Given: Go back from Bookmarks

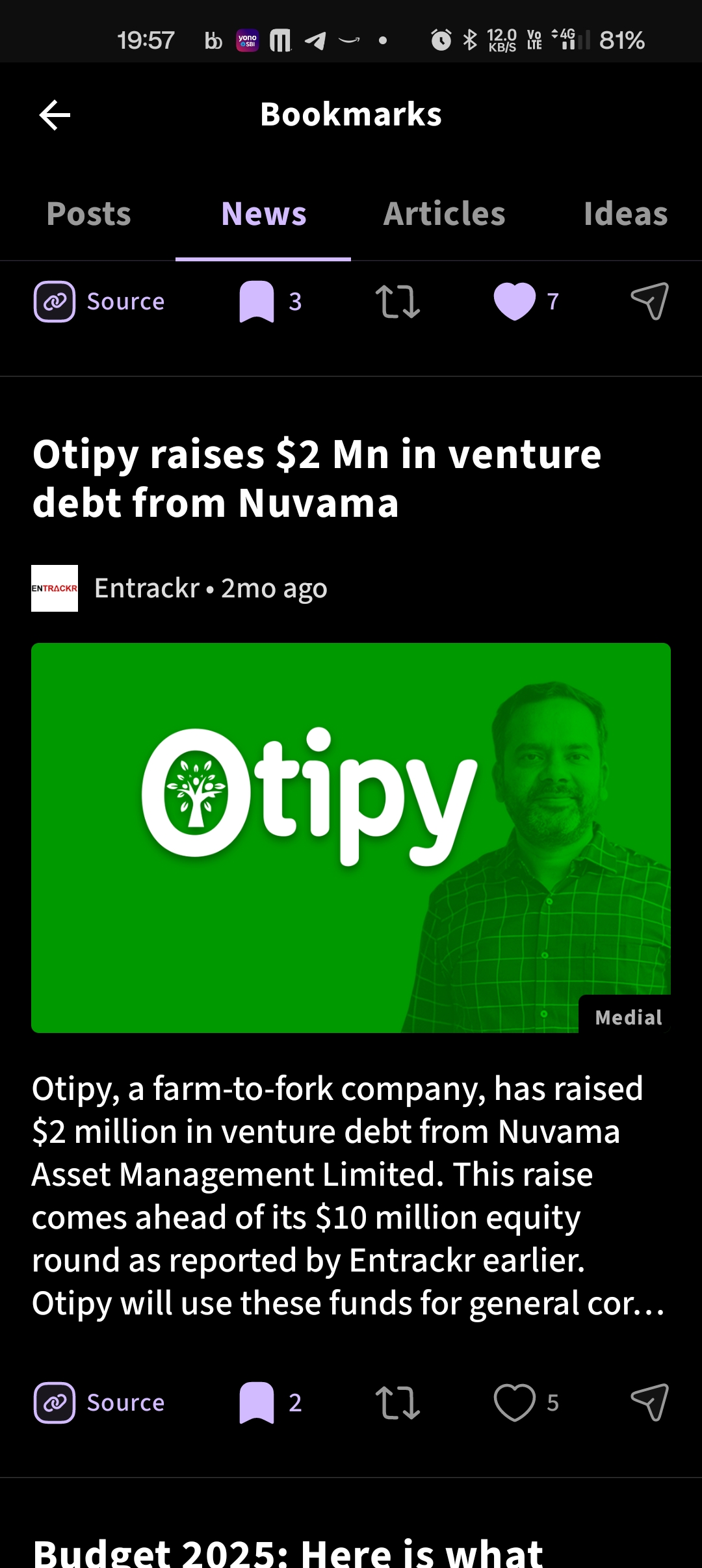Looking at the screenshot, I should coord(55,115).
